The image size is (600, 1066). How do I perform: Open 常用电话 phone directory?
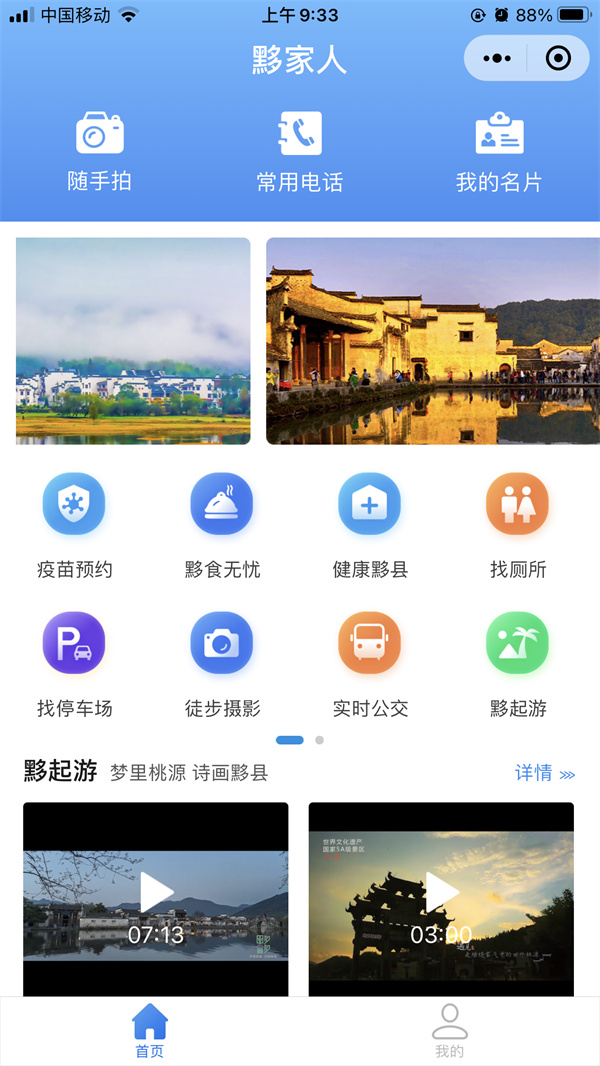click(300, 152)
